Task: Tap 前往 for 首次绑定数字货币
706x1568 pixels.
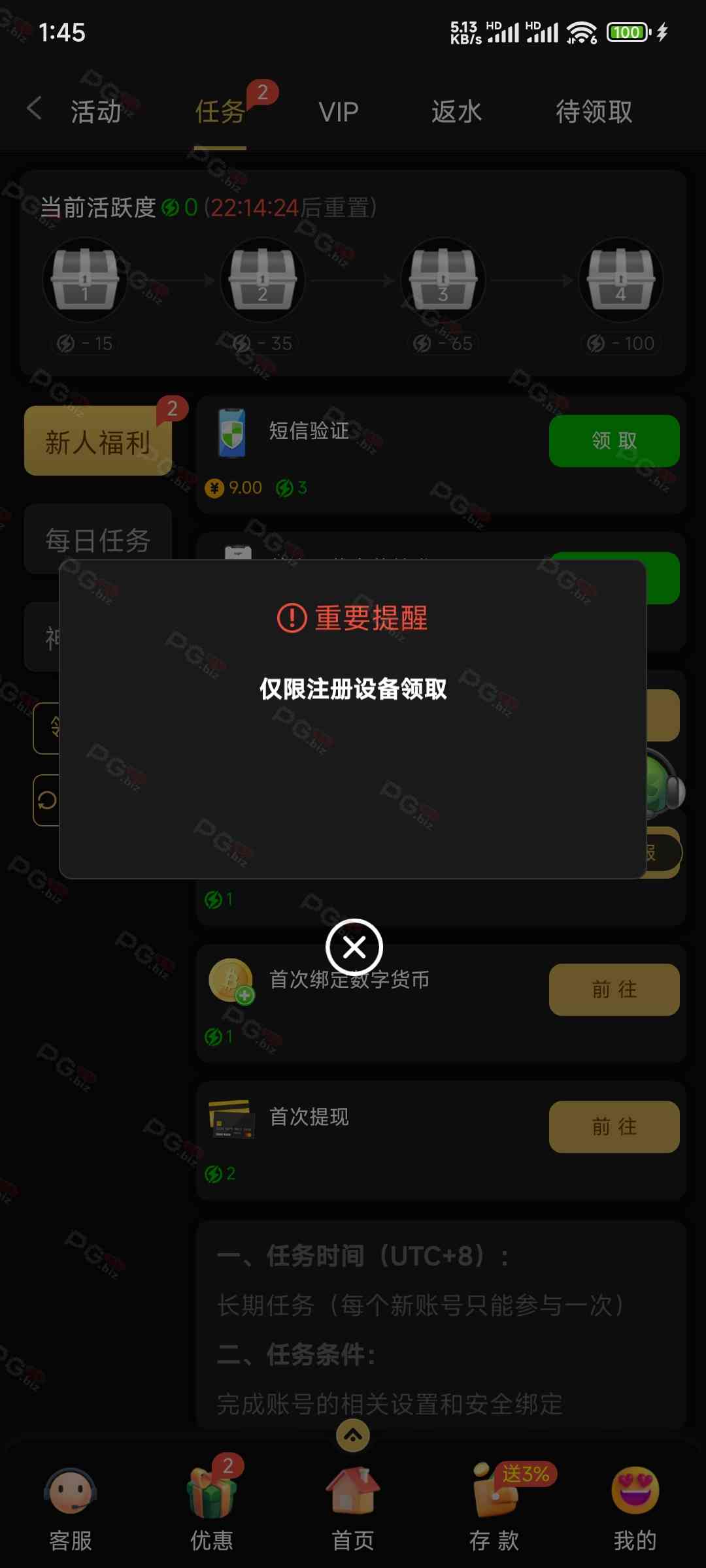Action: (x=614, y=990)
